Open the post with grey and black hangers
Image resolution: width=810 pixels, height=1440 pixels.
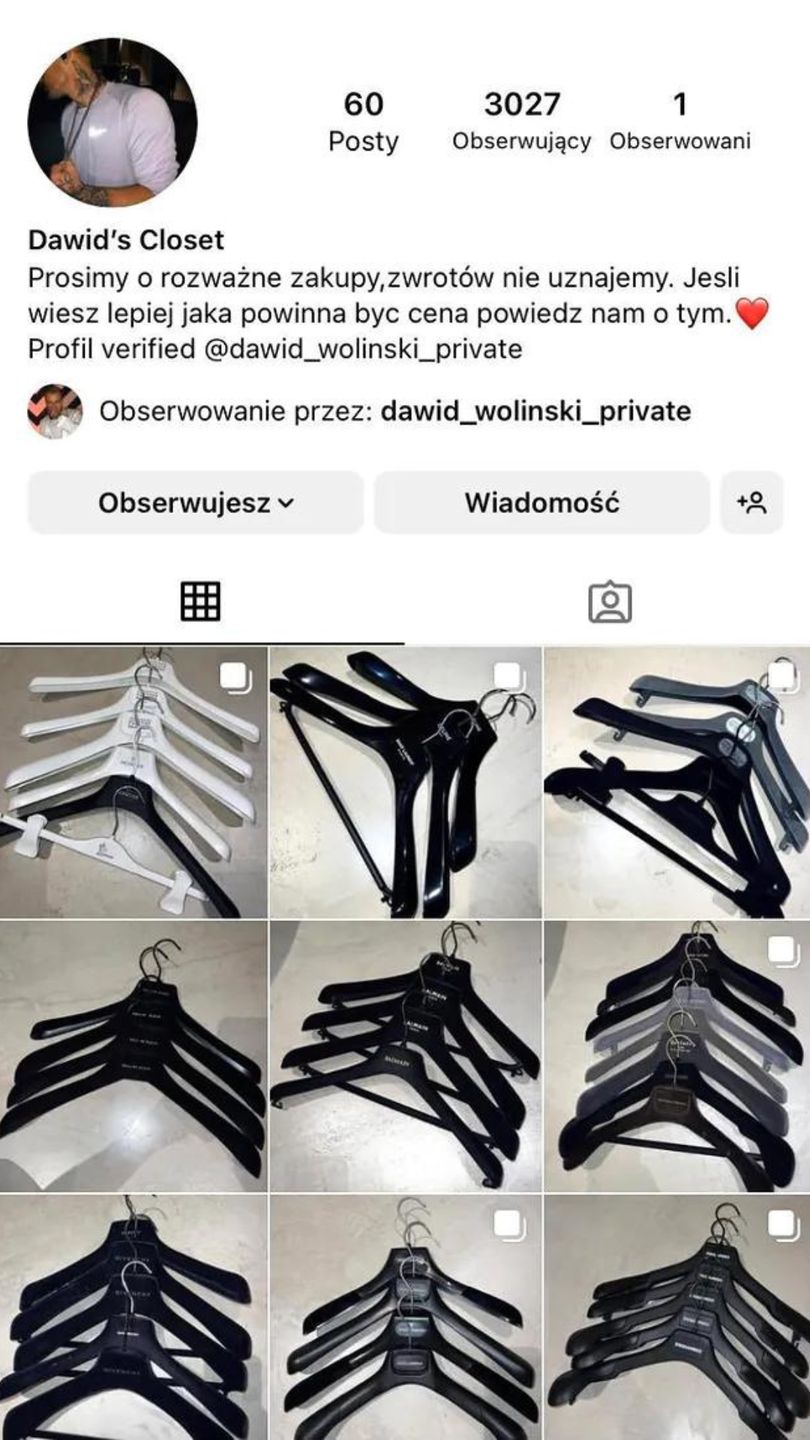677,782
